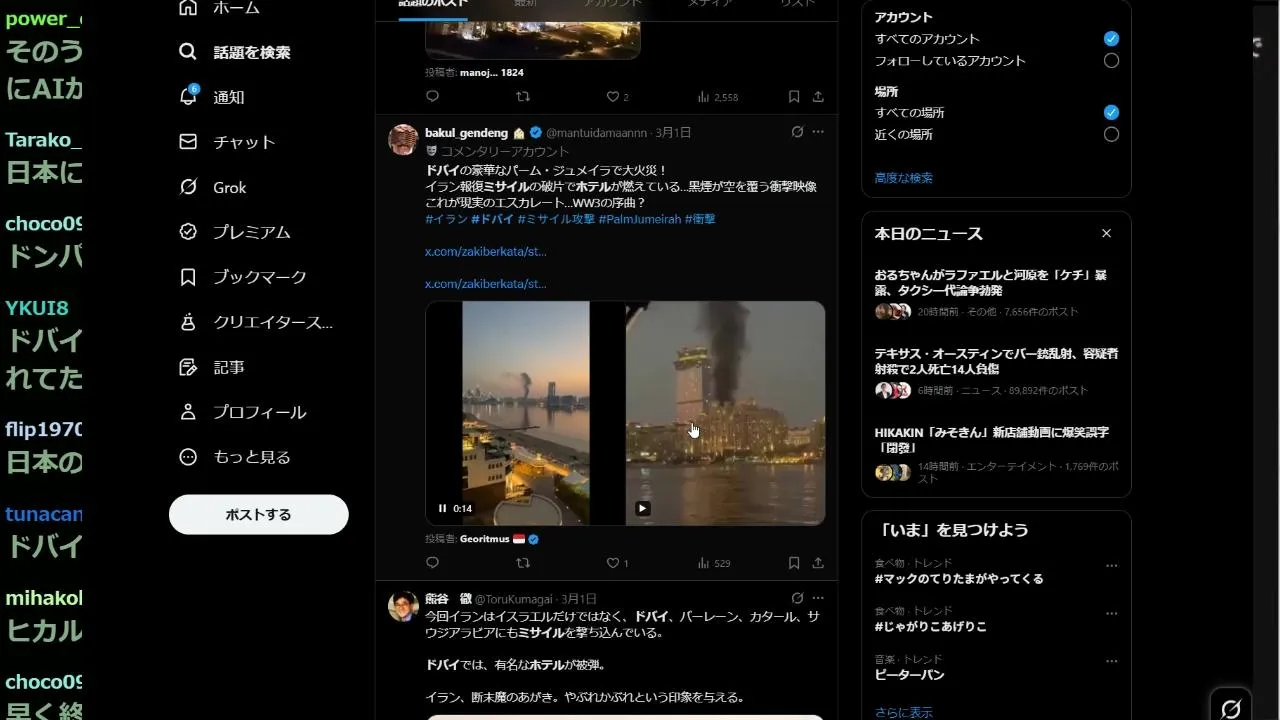The width and height of the screenshot is (1280, 720).
Task: Open the 通知 notifications page
Action: (228, 97)
